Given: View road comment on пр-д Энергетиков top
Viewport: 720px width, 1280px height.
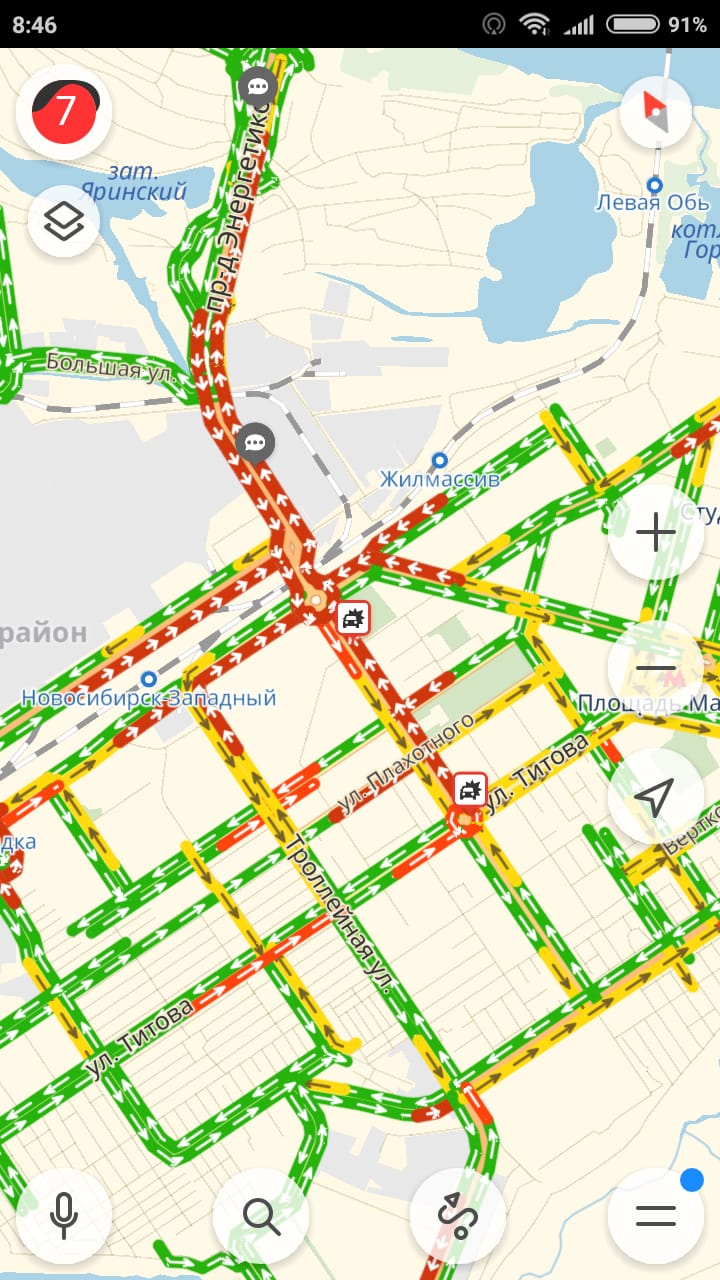Looking at the screenshot, I should [x=258, y=87].
